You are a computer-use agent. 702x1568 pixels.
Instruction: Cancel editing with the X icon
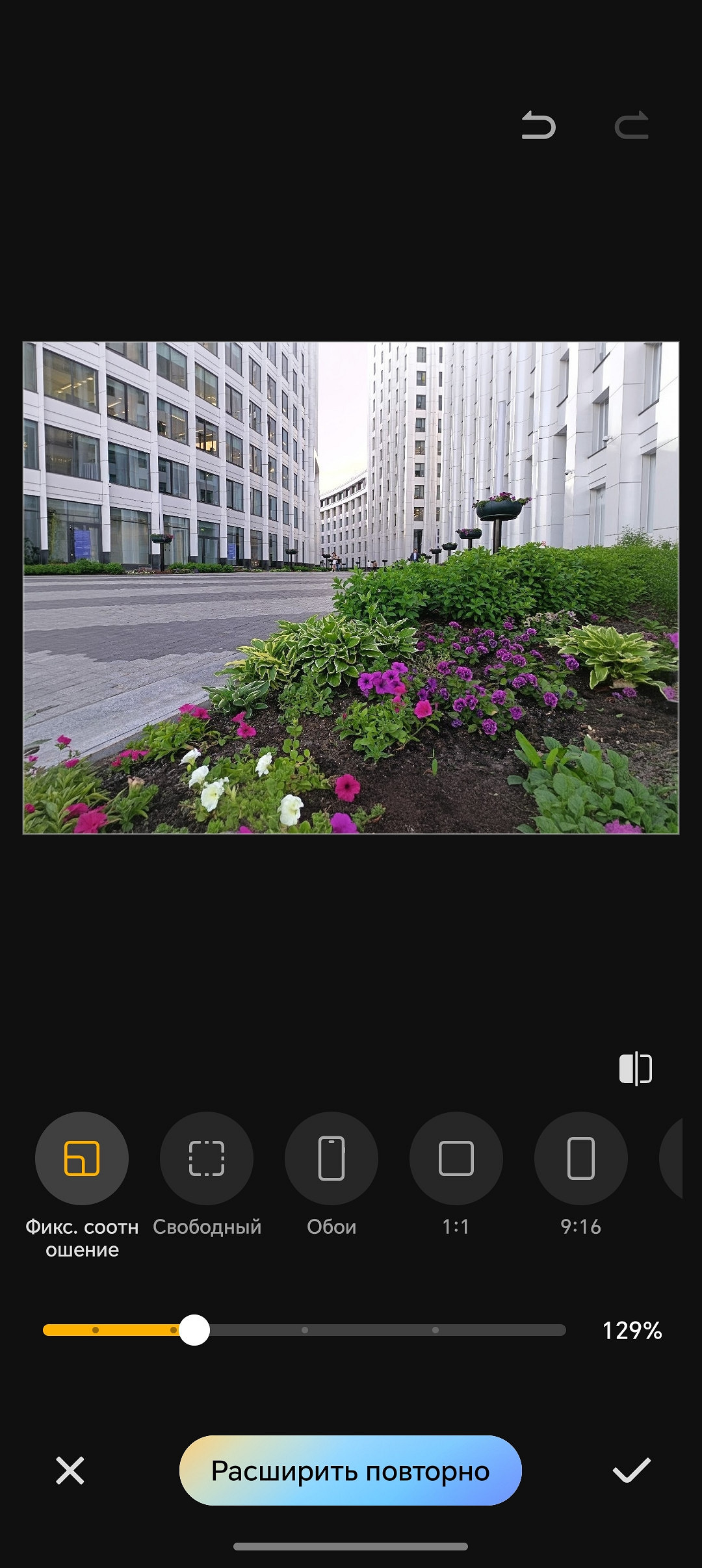[70, 1470]
